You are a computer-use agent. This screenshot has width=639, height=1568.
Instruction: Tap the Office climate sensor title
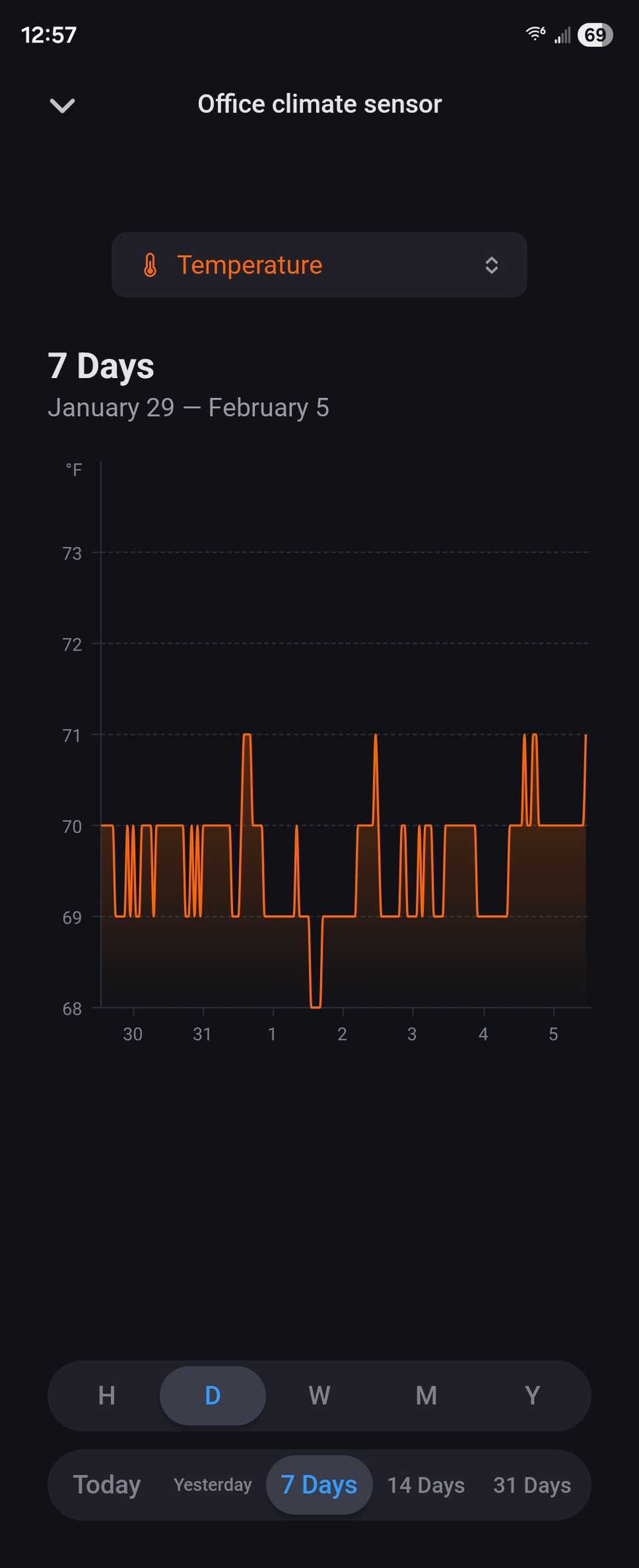coord(318,104)
